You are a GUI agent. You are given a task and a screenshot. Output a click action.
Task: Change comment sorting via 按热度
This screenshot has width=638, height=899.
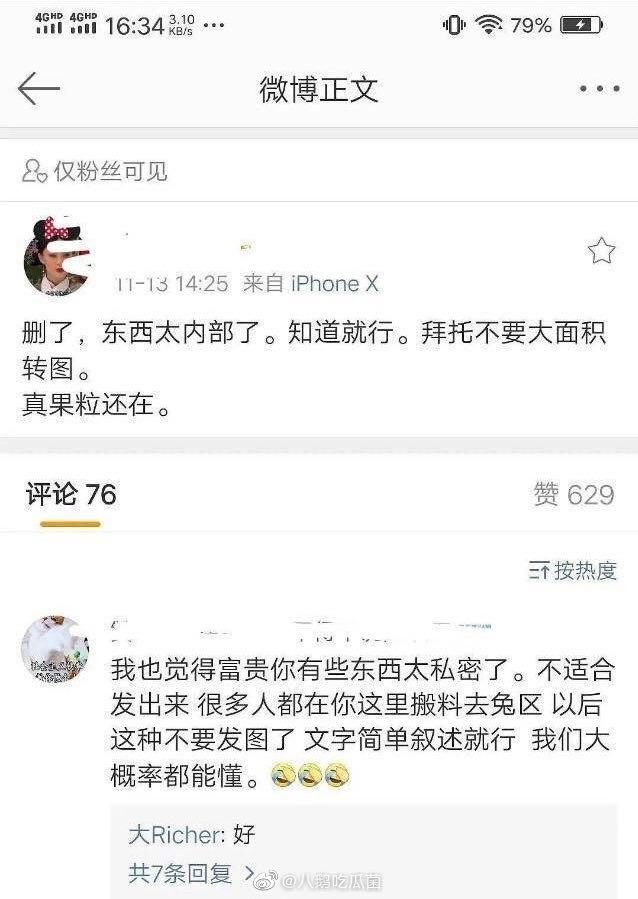click(573, 571)
